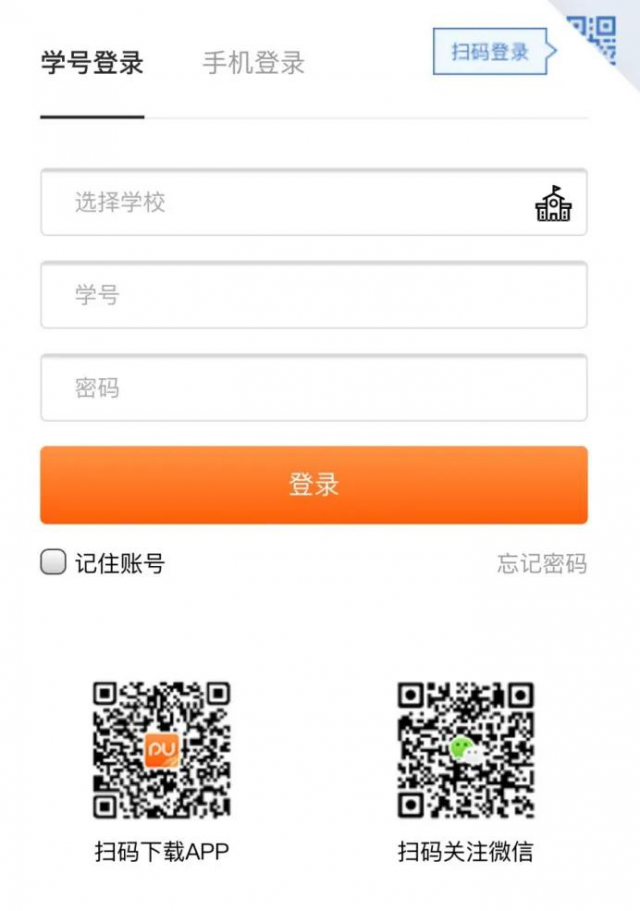Open the 忘记密码 link
Image resolution: width=640 pixels, height=911 pixels.
tap(542, 564)
